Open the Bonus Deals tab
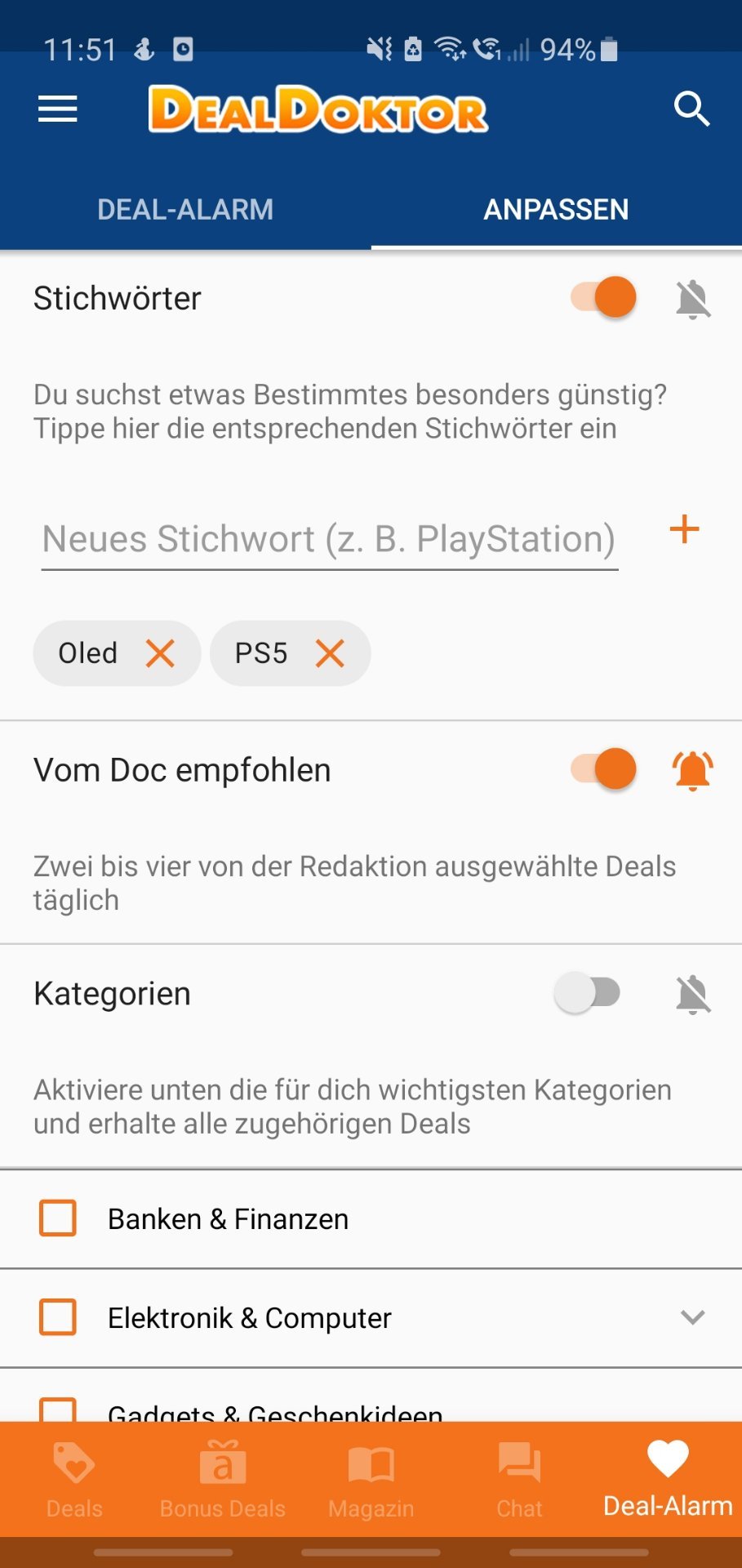This screenshot has height=1568, width=742. (x=223, y=1480)
